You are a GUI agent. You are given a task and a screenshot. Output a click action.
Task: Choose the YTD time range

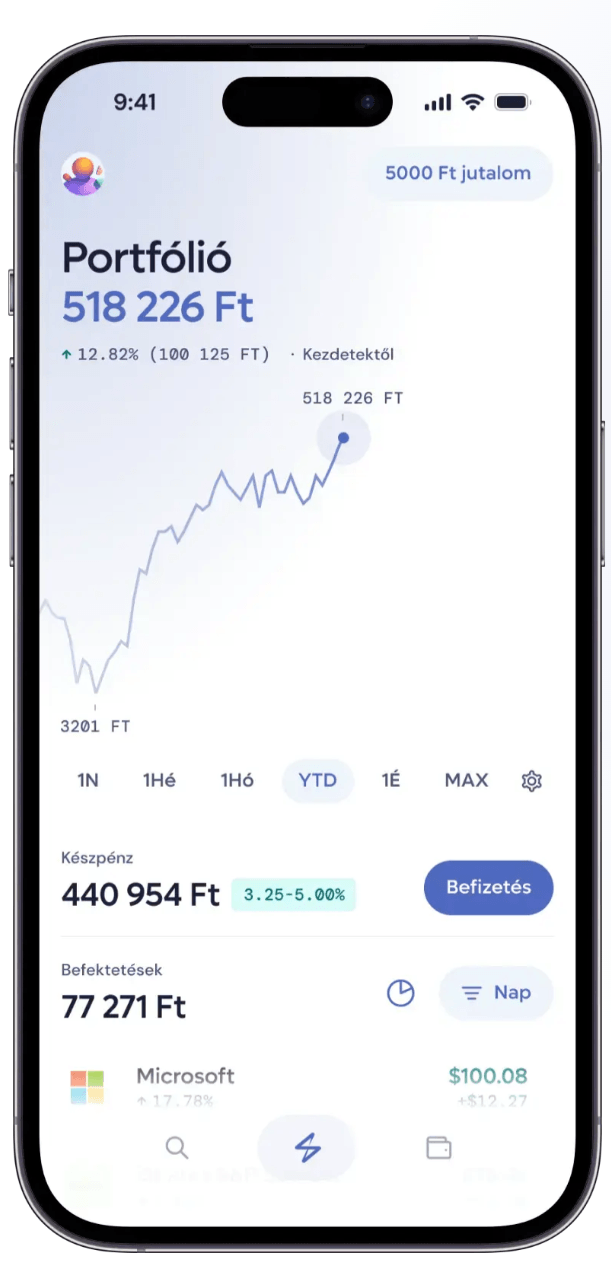click(x=318, y=780)
